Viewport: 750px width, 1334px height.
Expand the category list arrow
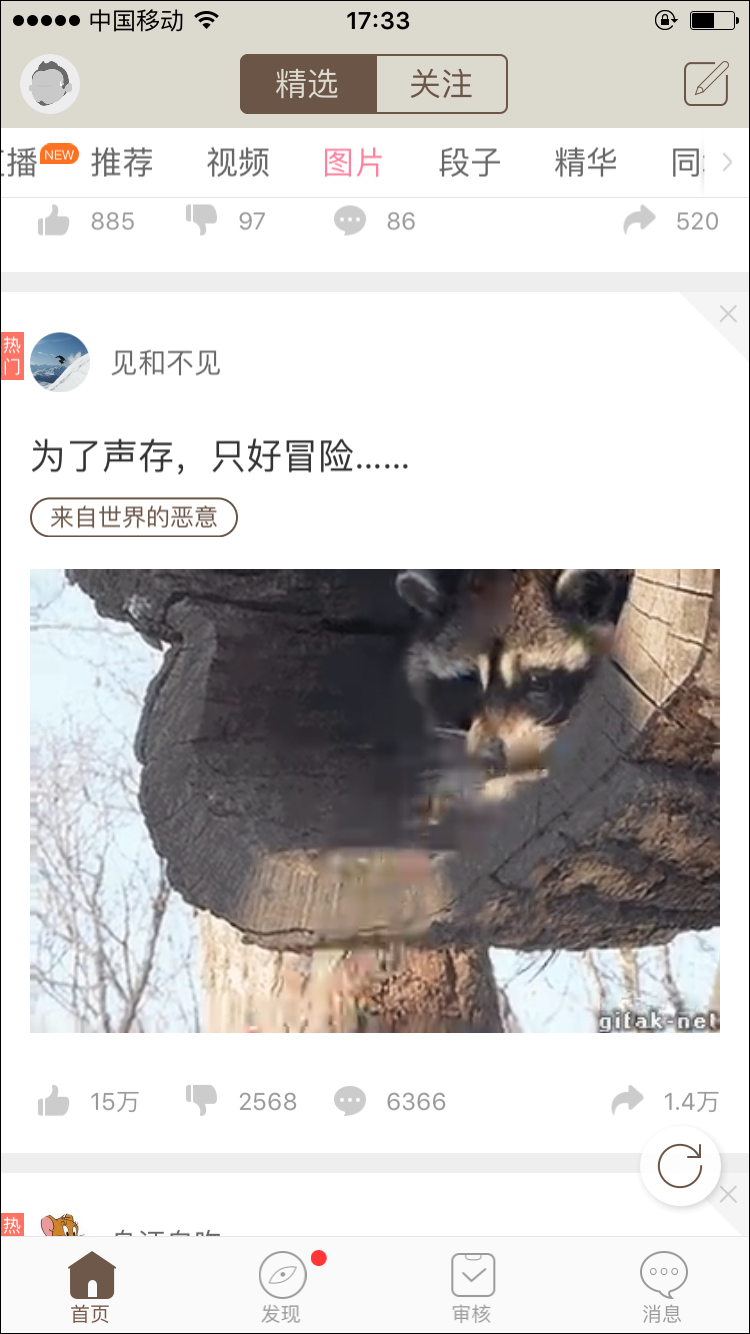pos(727,162)
